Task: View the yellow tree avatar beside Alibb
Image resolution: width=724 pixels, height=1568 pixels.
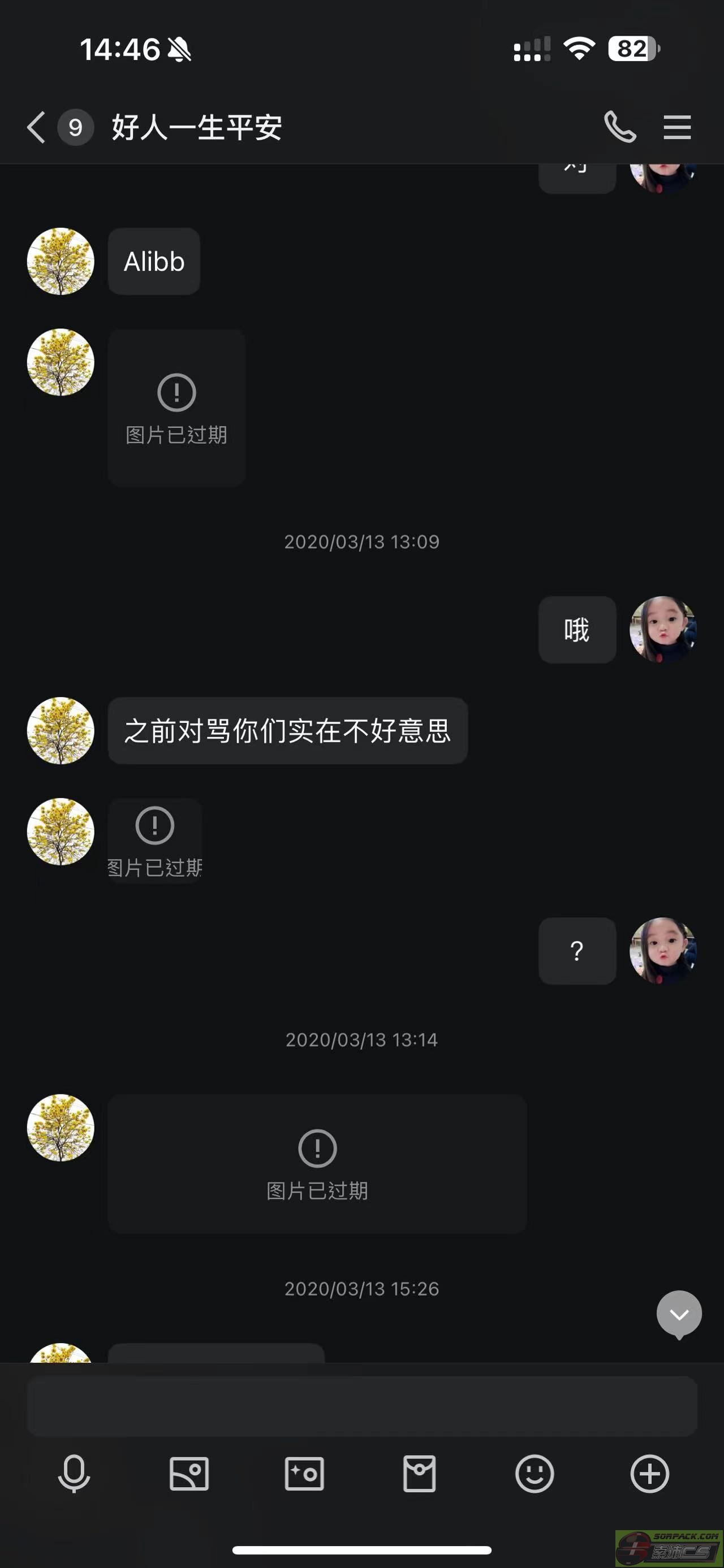Action: (x=61, y=262)
